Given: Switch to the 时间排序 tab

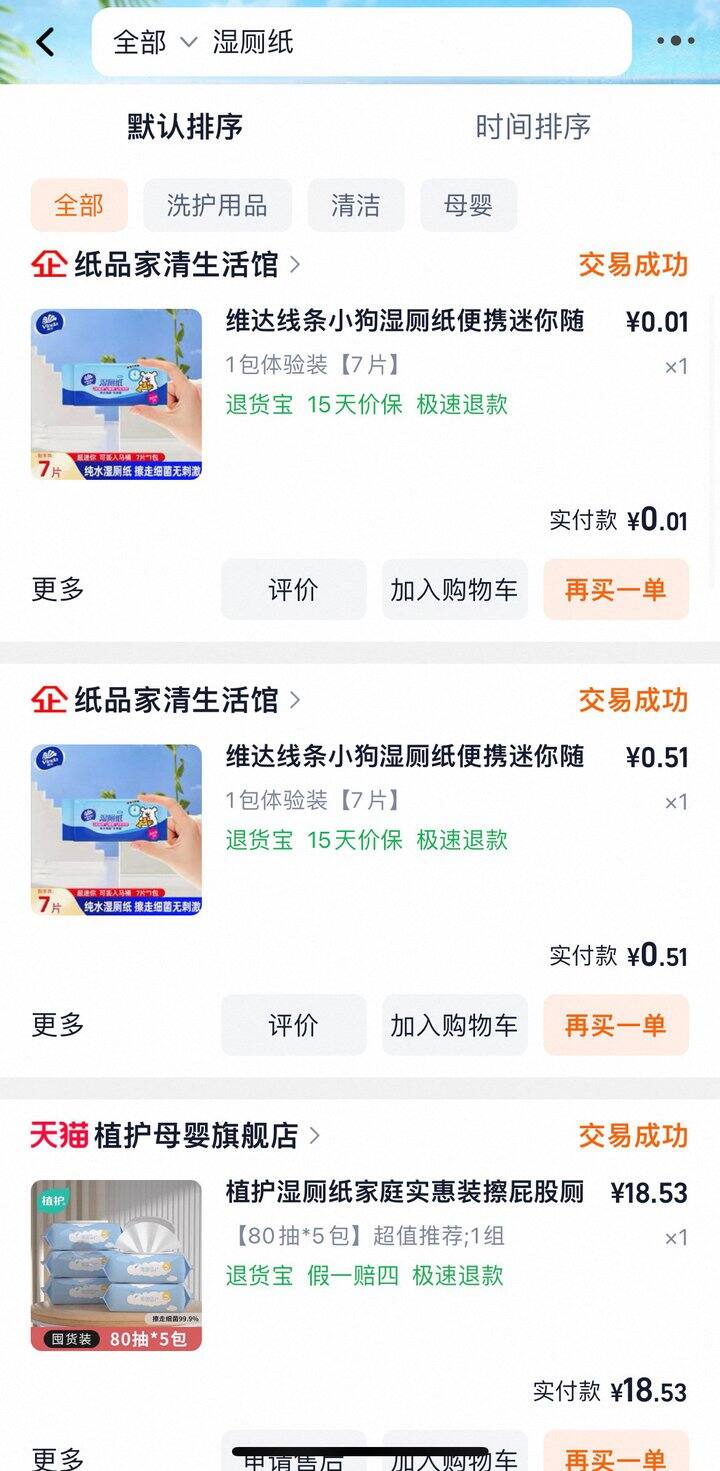Looking at the screenshot, I should tap(533, 127).
